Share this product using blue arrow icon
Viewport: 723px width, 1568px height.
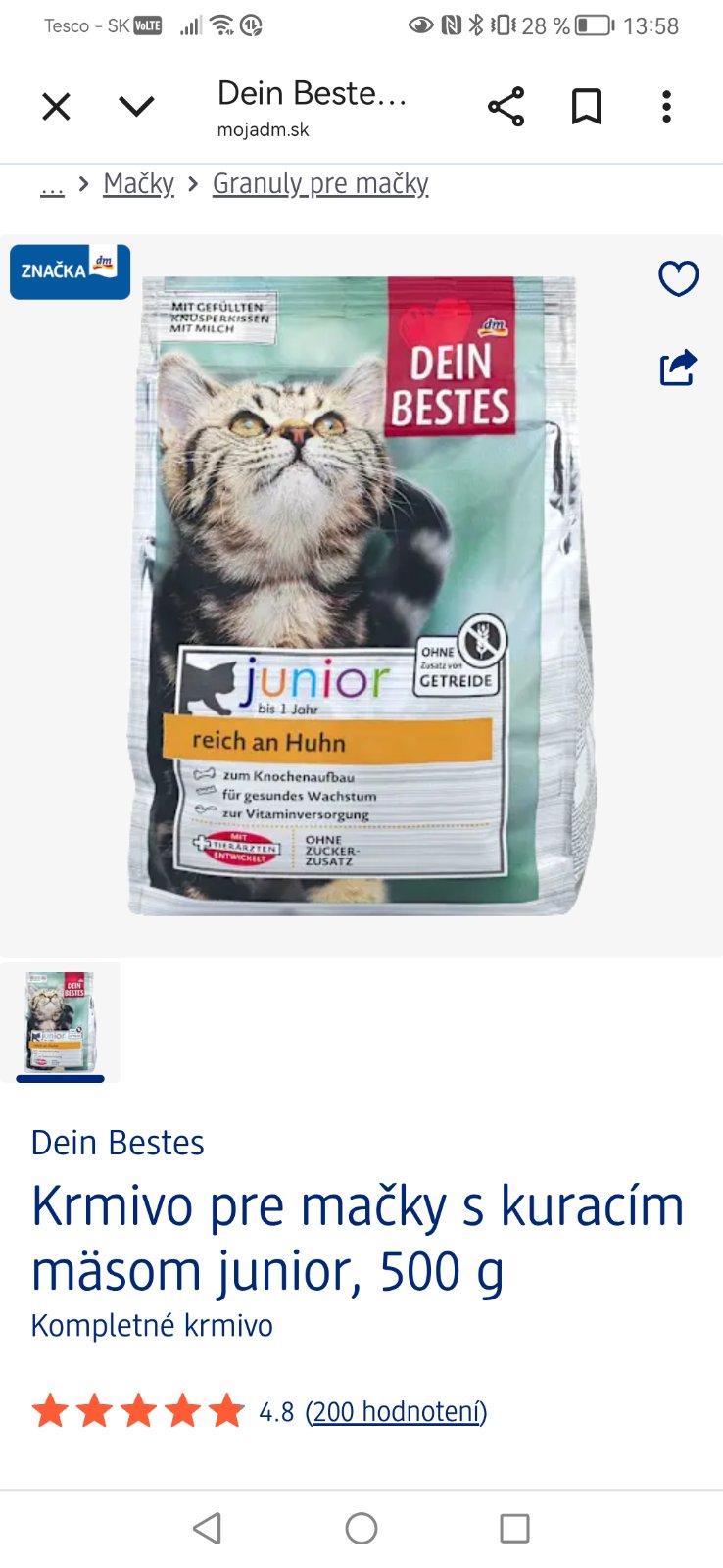tap(678, 367)
